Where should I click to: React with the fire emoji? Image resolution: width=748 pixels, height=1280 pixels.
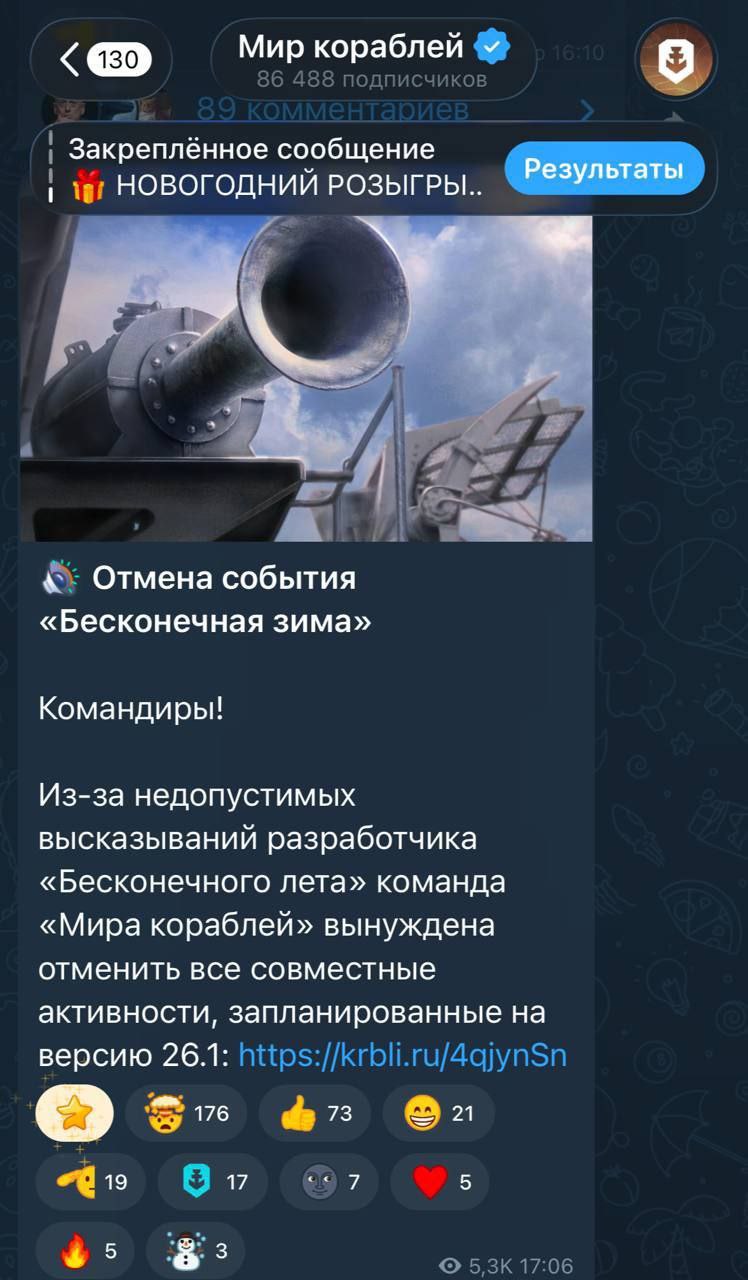84,1250
